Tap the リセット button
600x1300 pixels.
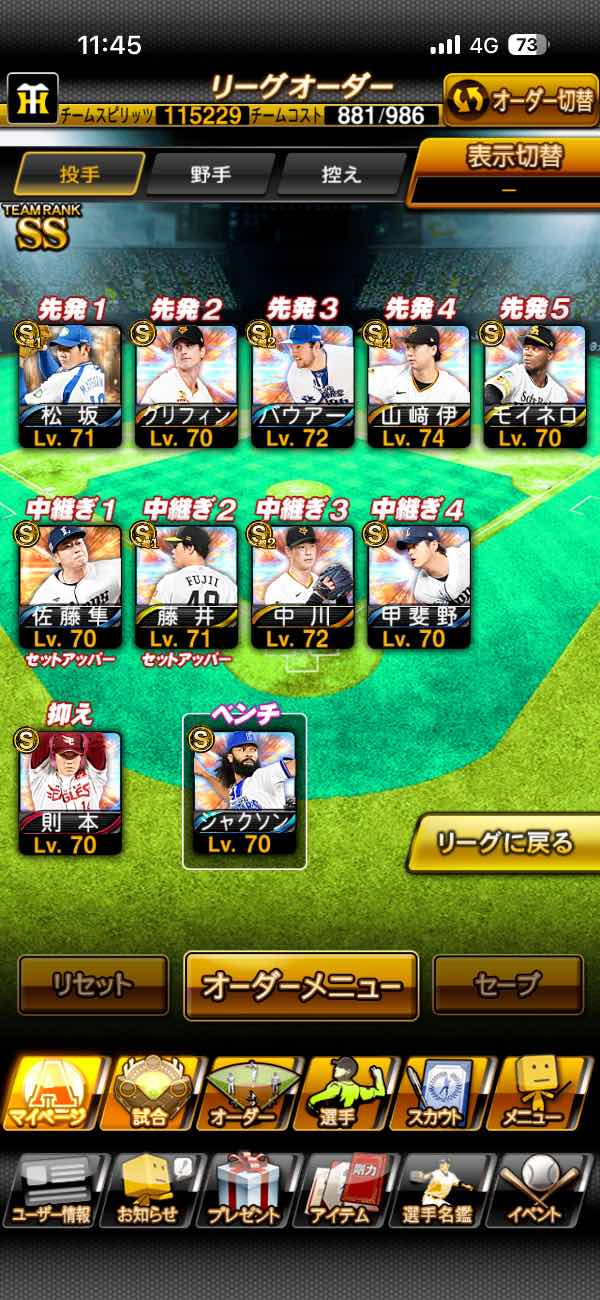pyautogui.click(x=93, y=985)
